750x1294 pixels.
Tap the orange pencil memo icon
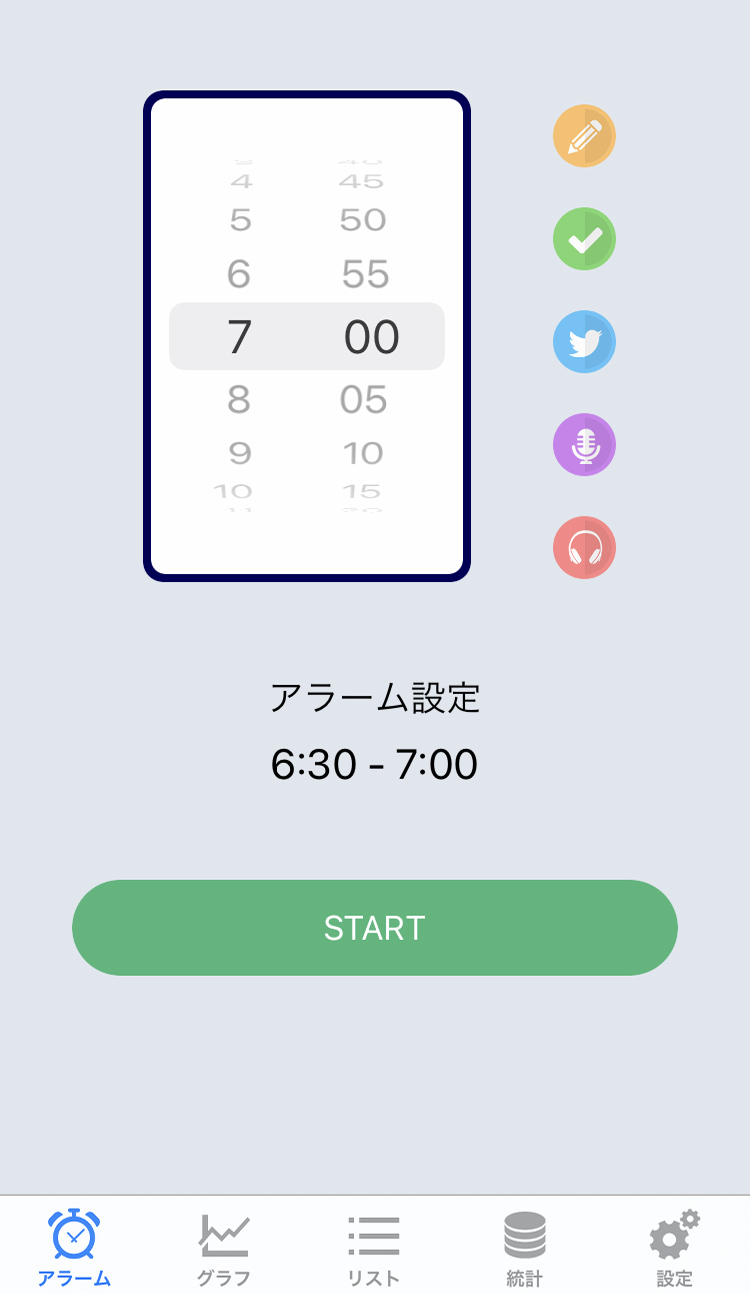click(584, 136)
